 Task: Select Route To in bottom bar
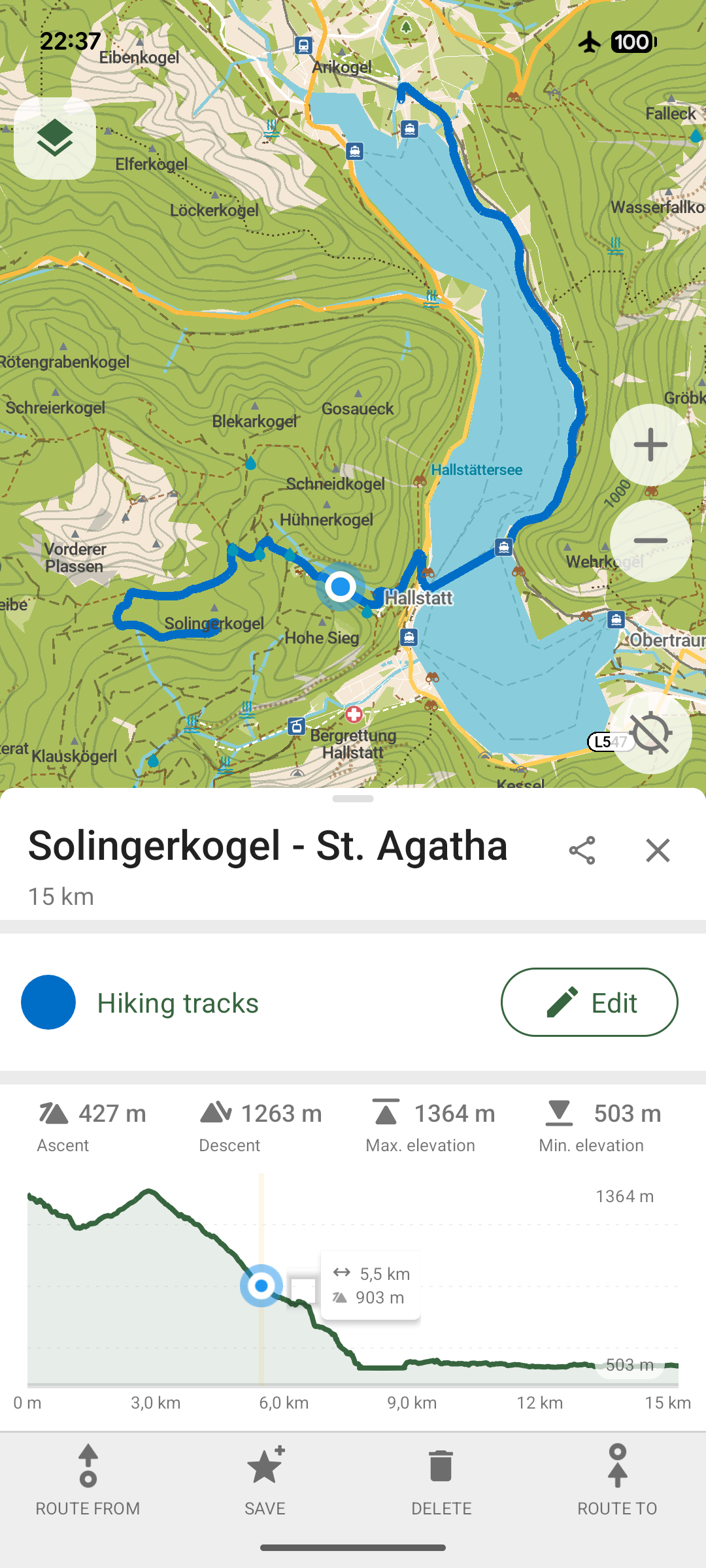(x=617, y=1480)
